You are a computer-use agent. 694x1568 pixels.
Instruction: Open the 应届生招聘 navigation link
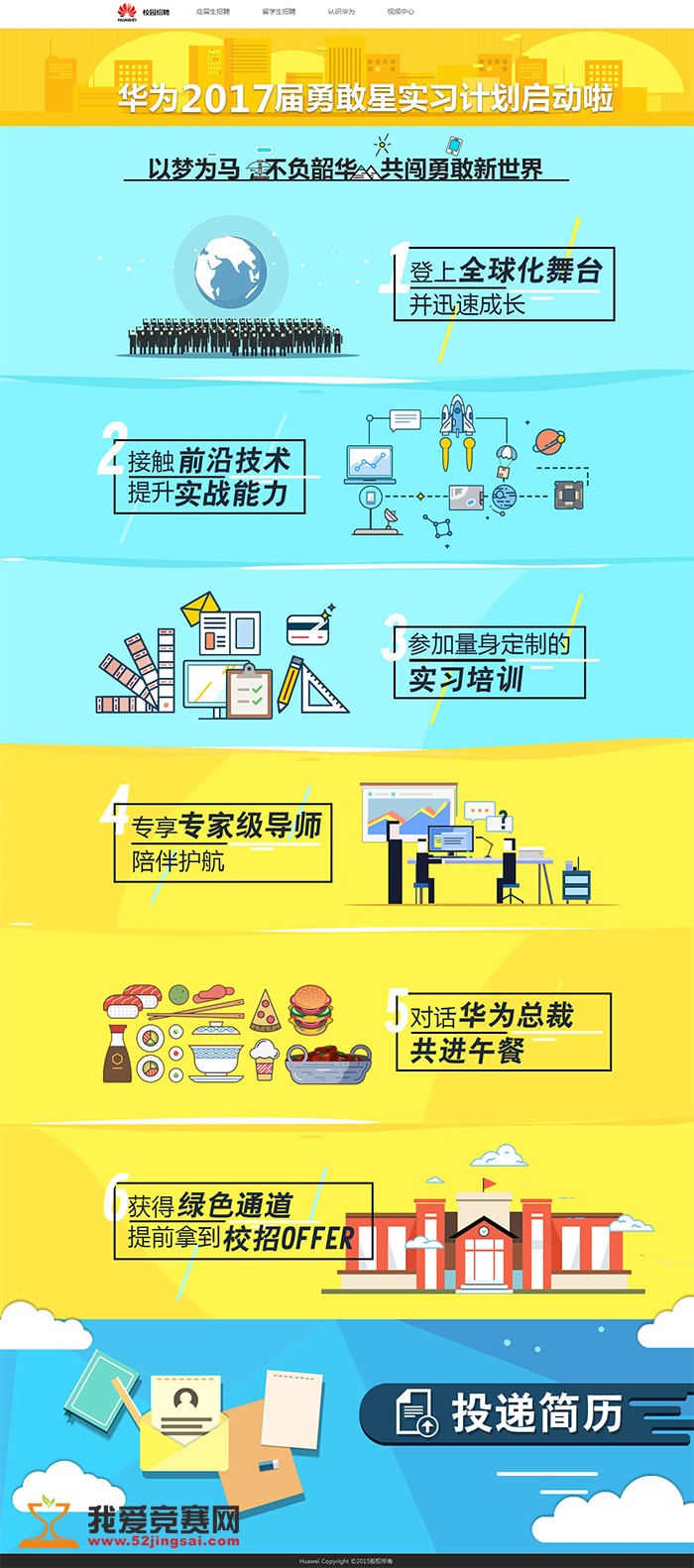coord(213,12)
